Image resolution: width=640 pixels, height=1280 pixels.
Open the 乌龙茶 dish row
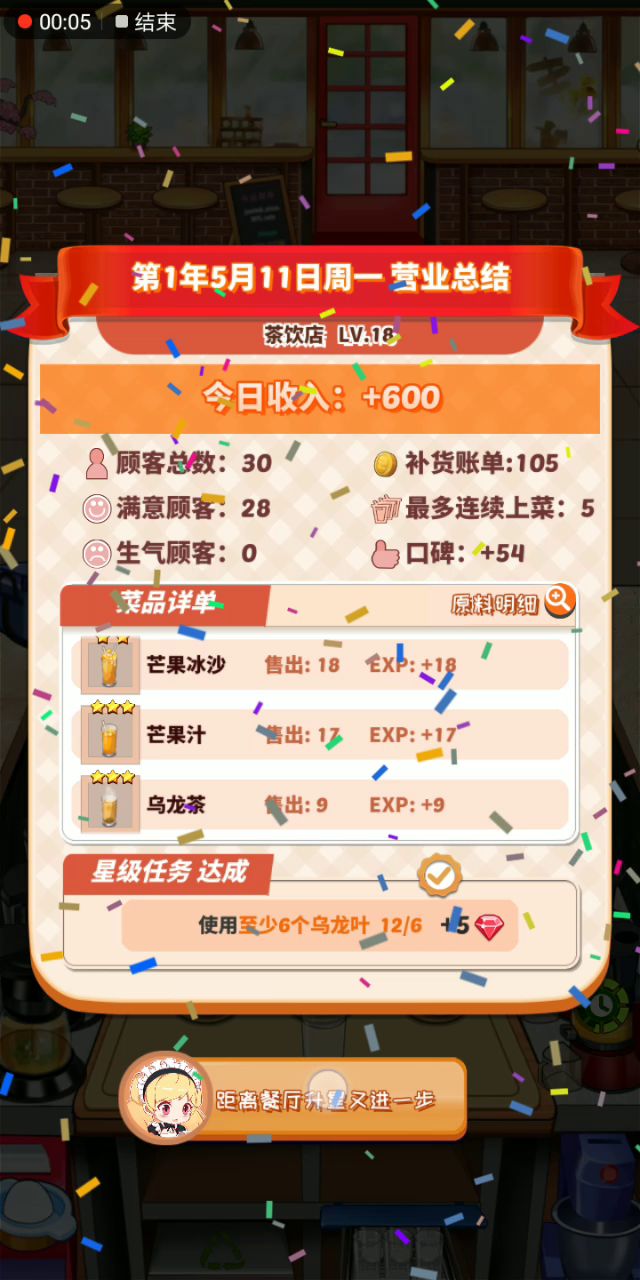(320, 804)
